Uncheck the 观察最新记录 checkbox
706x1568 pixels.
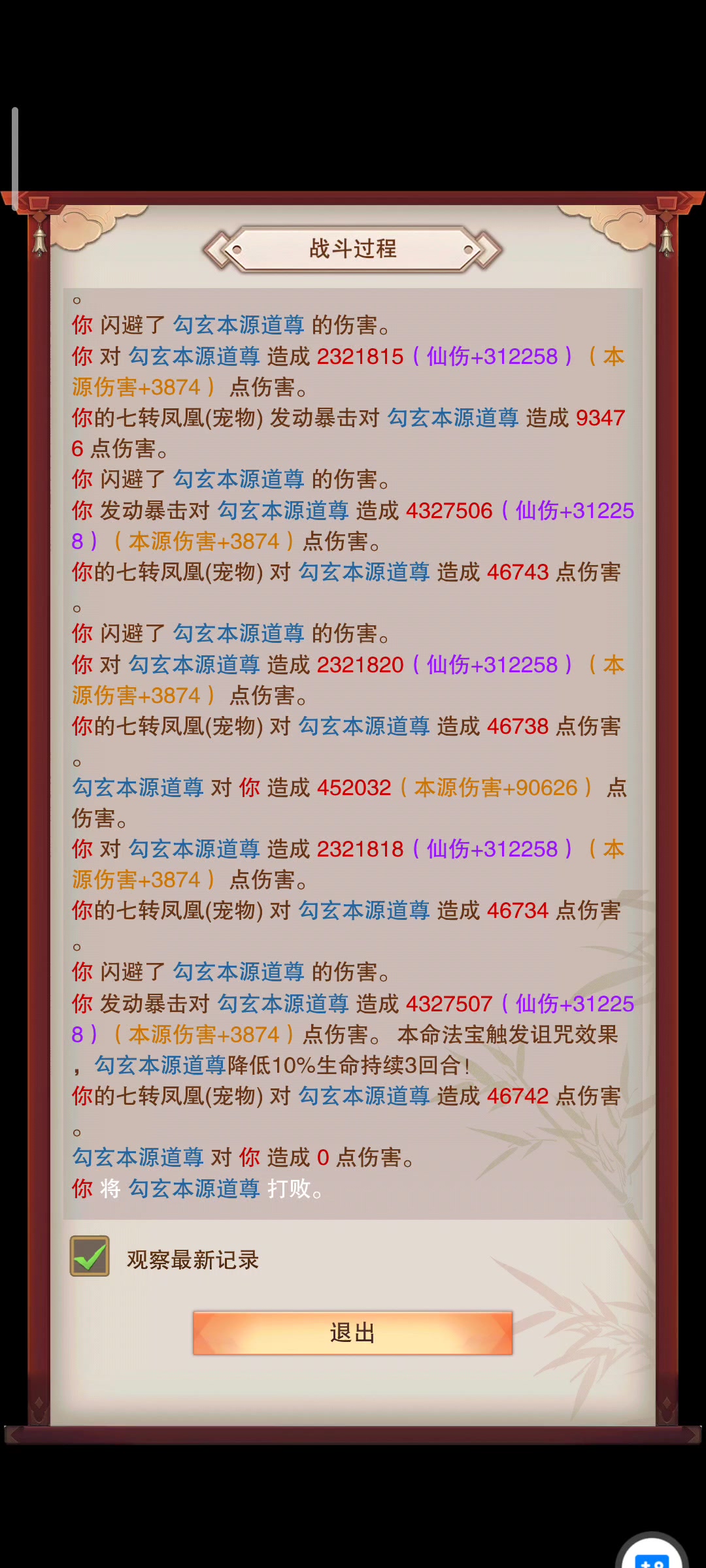click(x=90, y=1256)
